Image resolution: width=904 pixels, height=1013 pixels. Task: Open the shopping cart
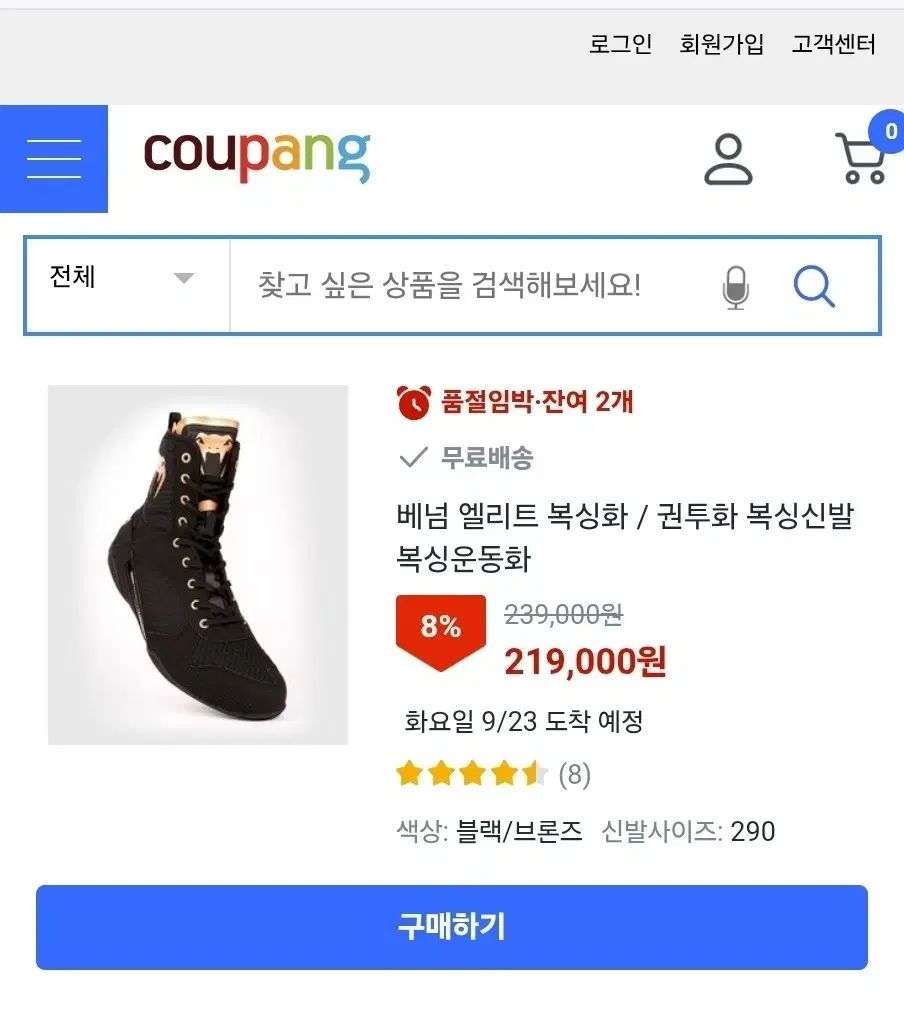pos(862,159)
